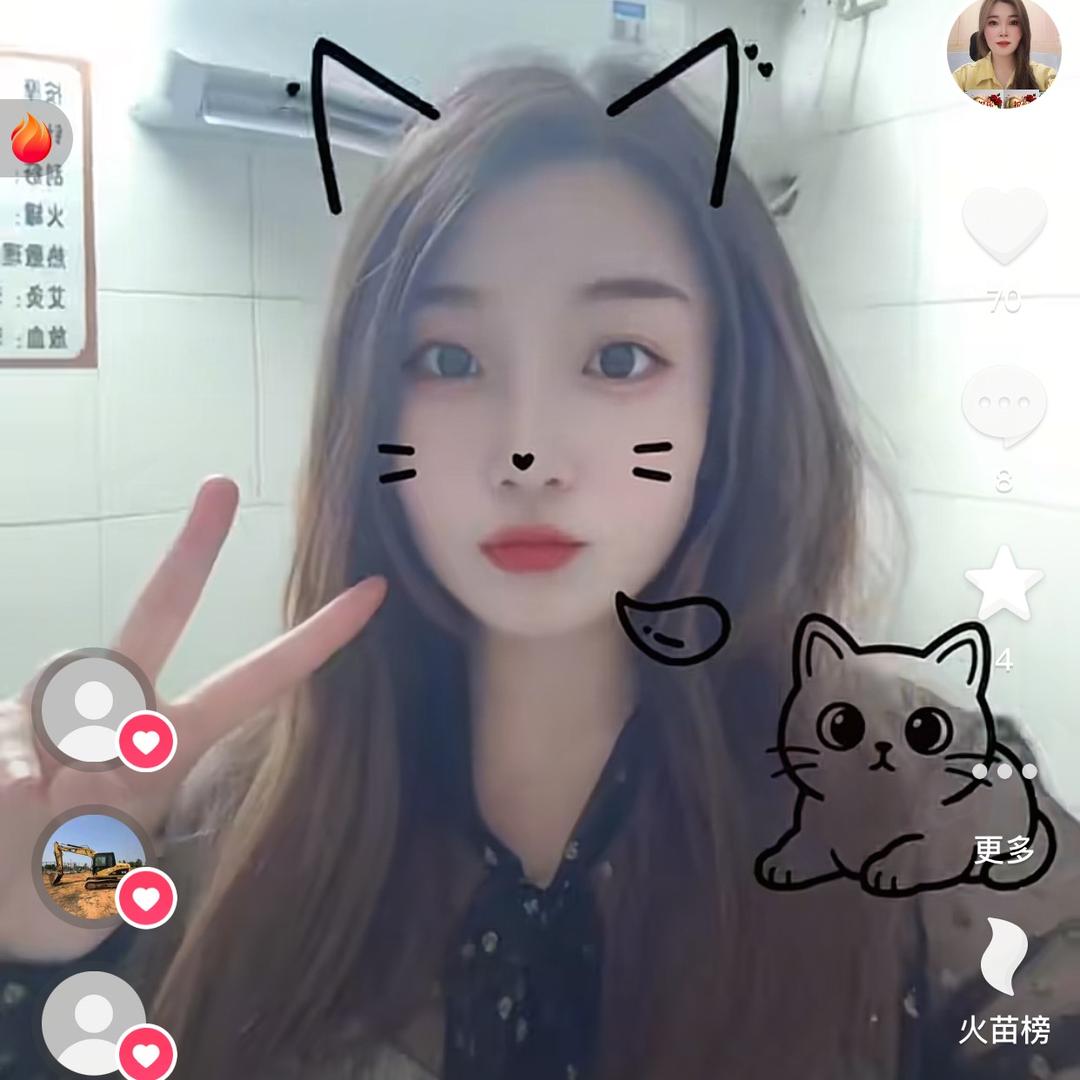1080x1080 pixels.
Task: Tap the red flame icon
Action: coord(30,140)
